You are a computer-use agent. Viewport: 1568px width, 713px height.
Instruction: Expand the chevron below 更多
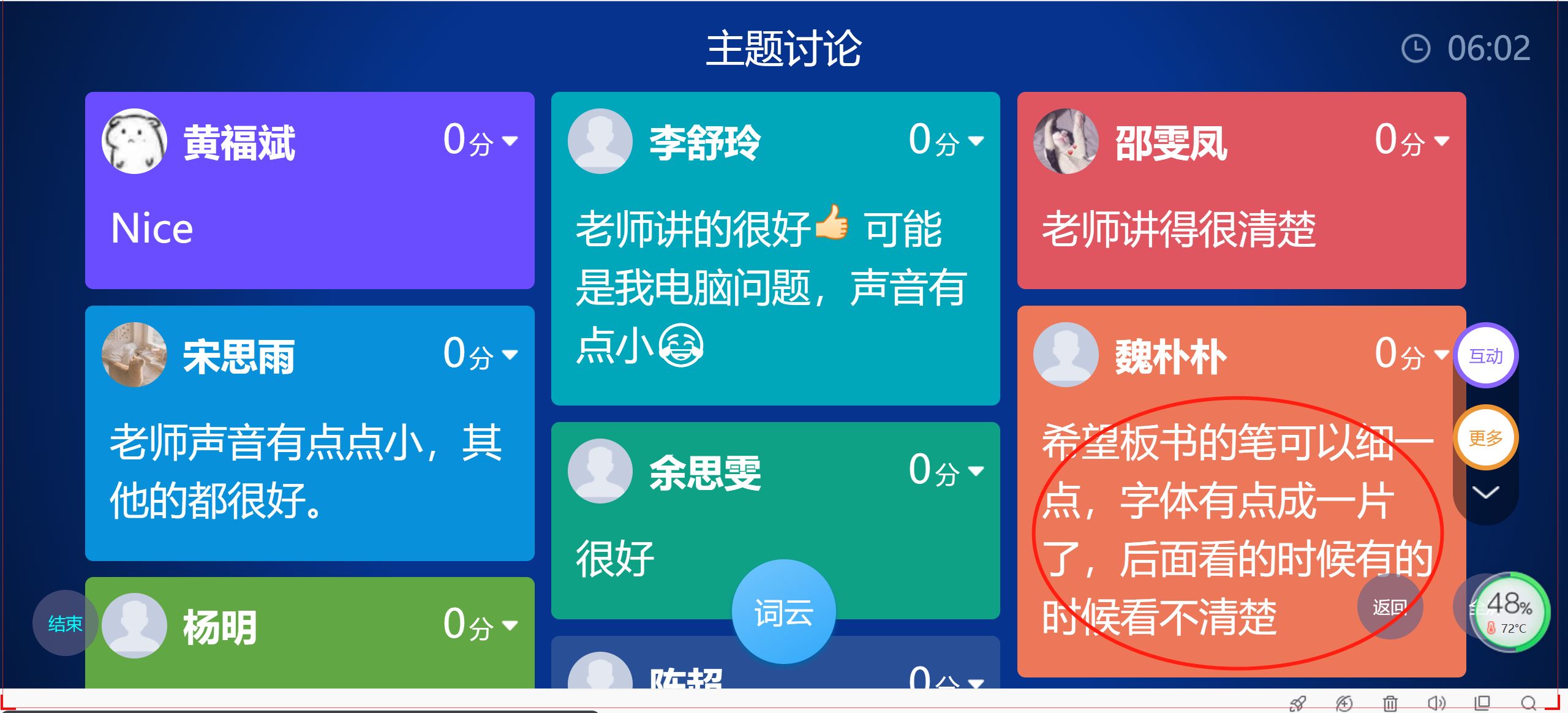(1486, 492)
